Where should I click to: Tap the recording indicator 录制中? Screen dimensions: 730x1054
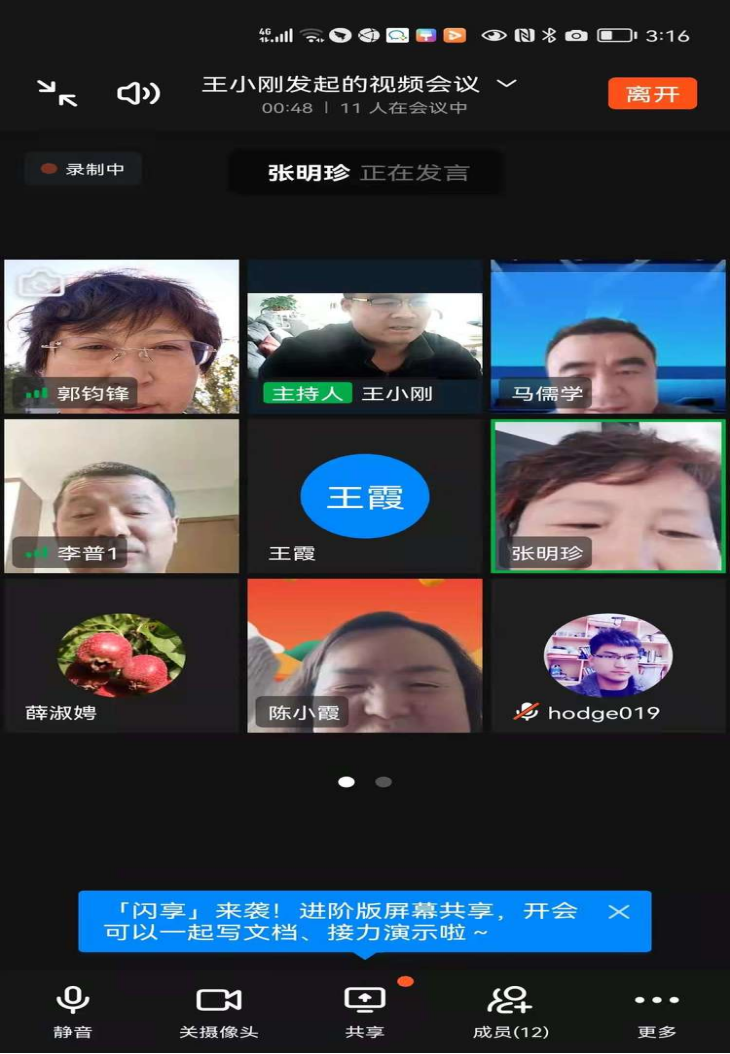point(83,168)
